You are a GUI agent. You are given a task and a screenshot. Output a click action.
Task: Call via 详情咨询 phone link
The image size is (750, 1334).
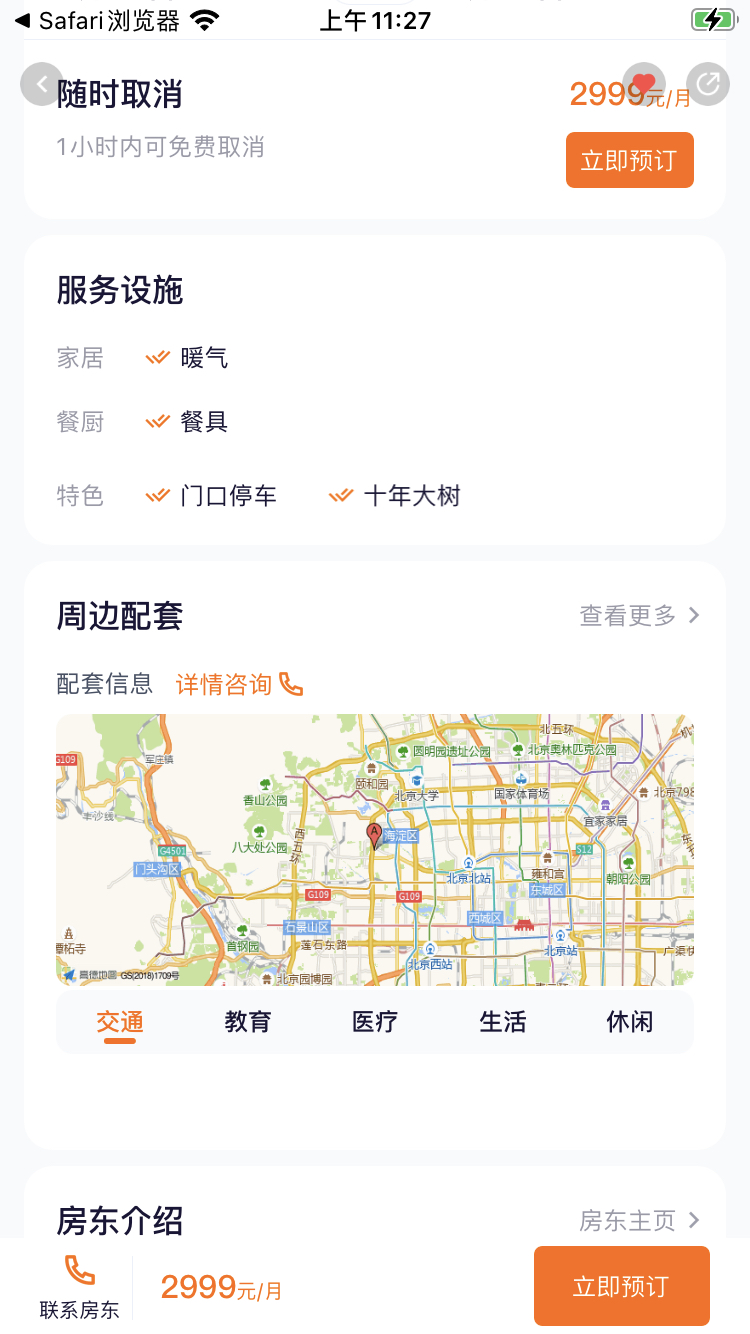point(240,684)
